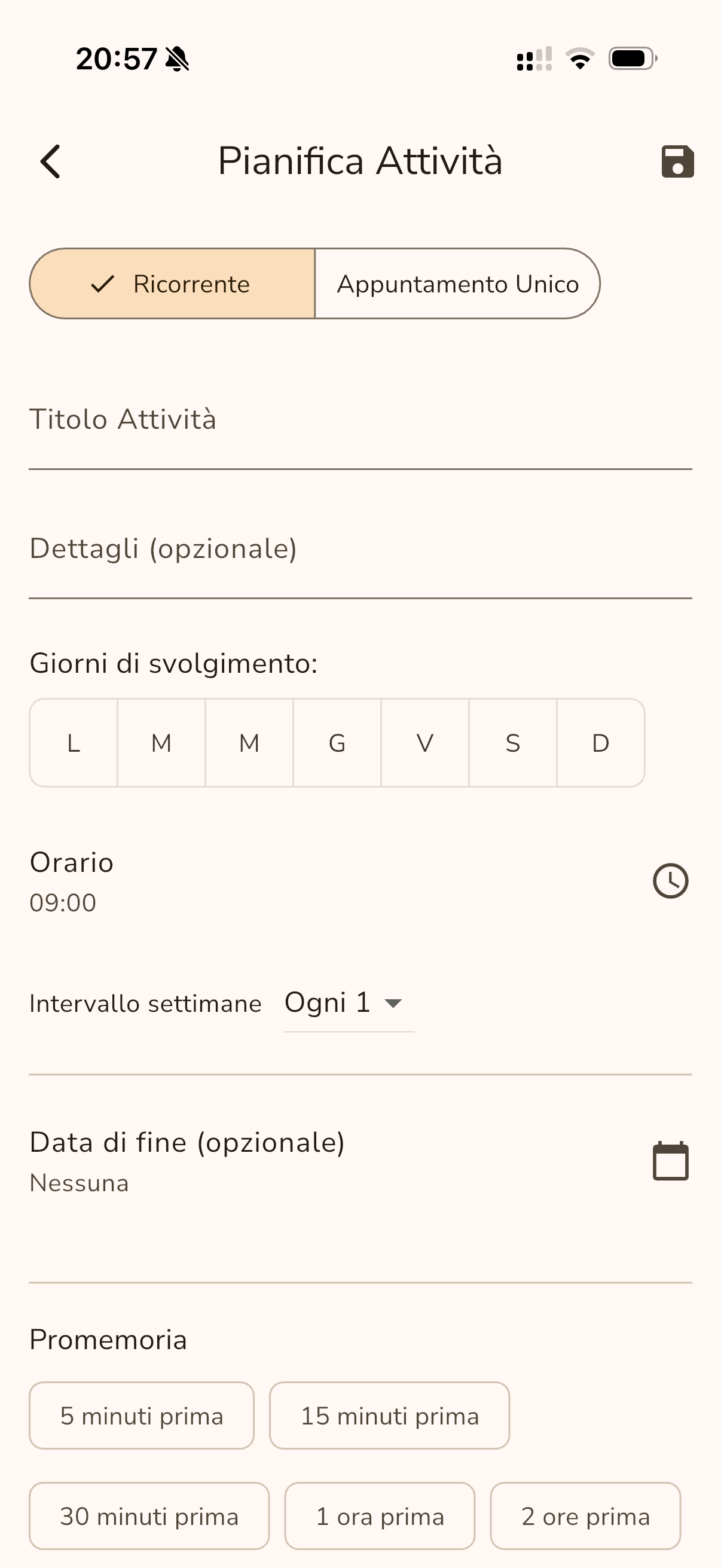721x1568 pixels.
Task: Toggle Venerdì as an activity day
Action: pyautogui.click(x=424, y=743)
